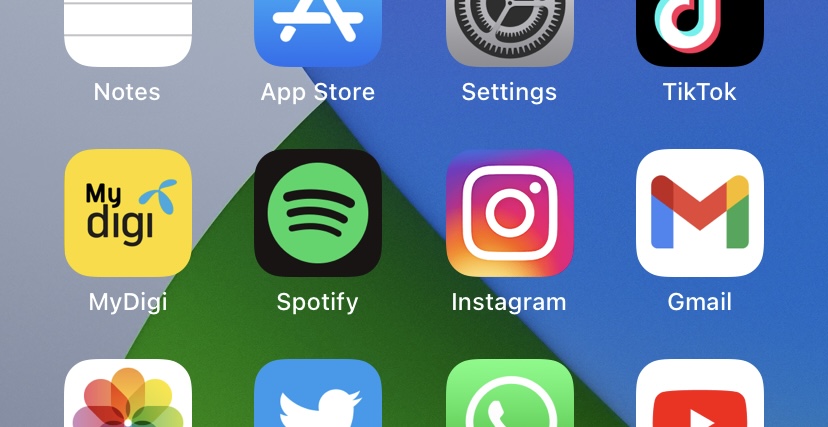Image resolution: width=828 pixels, height=427 pixels.
Task: Open the Notes app
Action: [x=127, y=32]
